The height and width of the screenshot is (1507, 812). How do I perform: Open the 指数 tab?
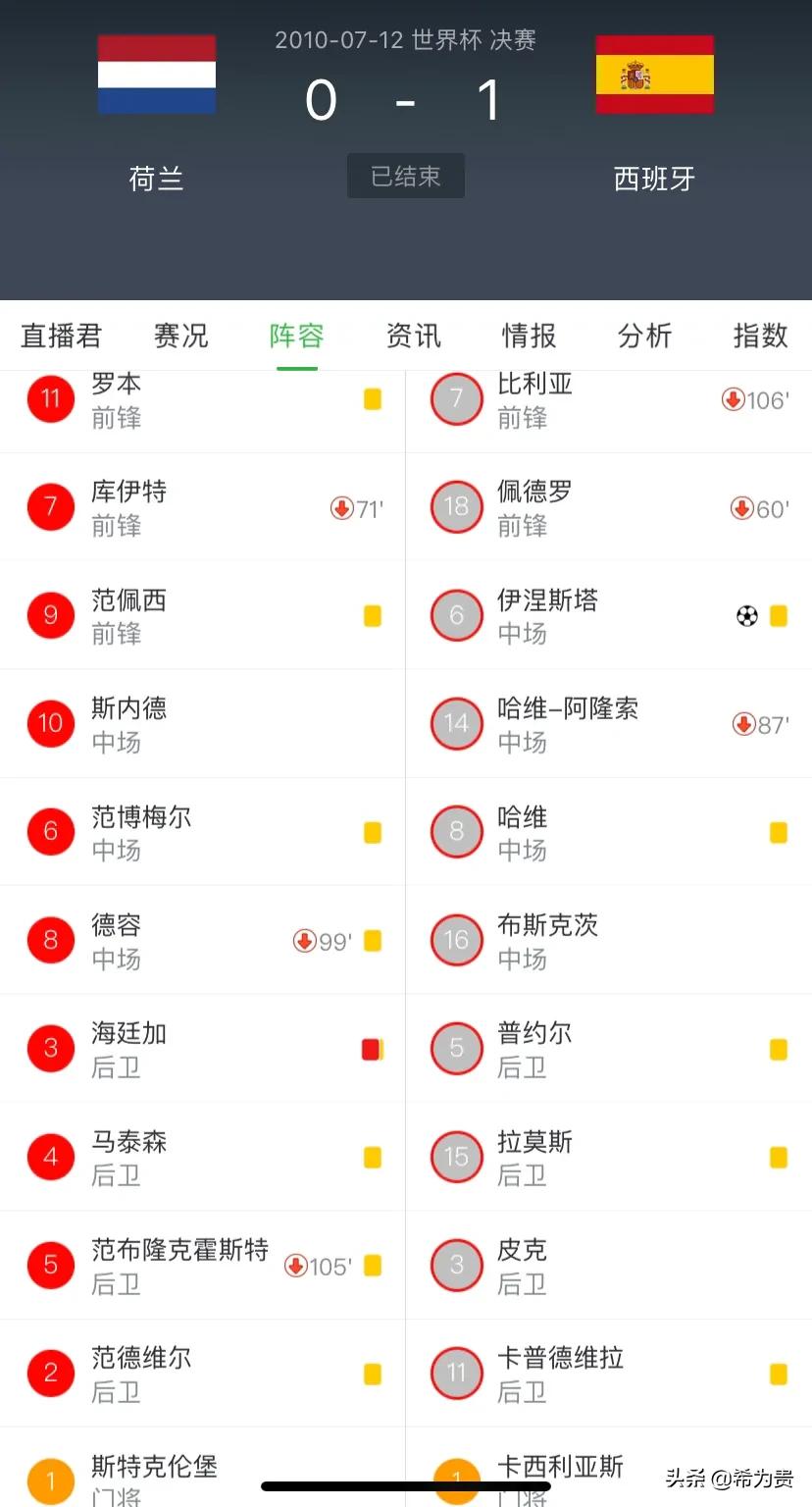pos(759,337)
